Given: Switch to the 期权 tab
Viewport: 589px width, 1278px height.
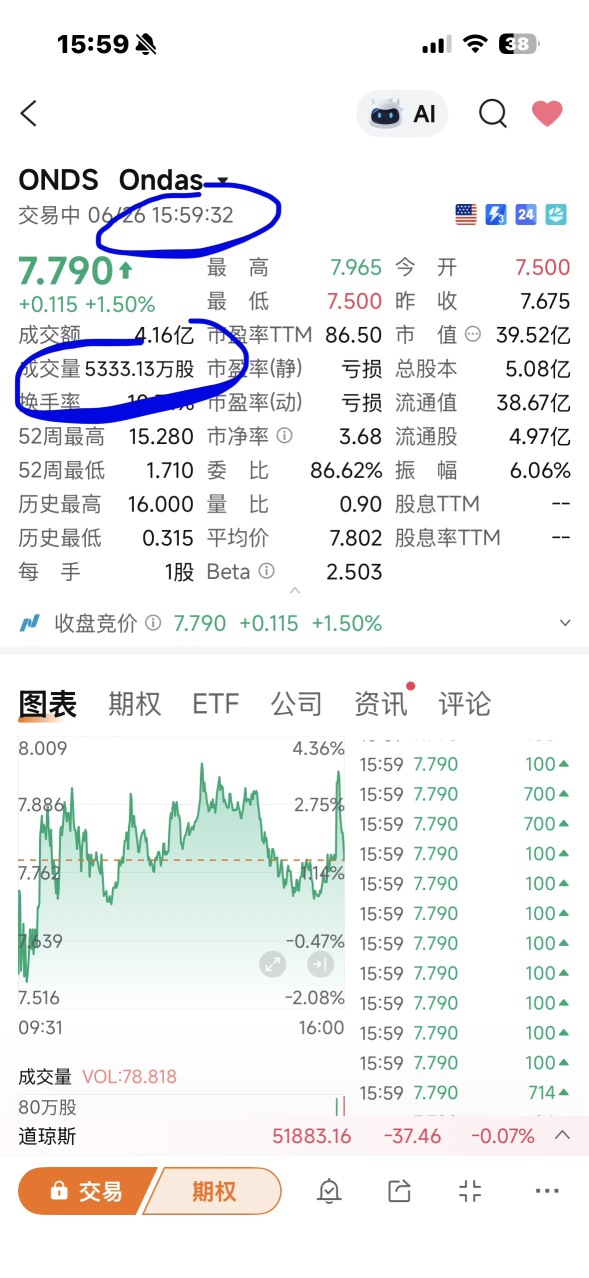Looking at the screenshot, I should tap(135, 704).
